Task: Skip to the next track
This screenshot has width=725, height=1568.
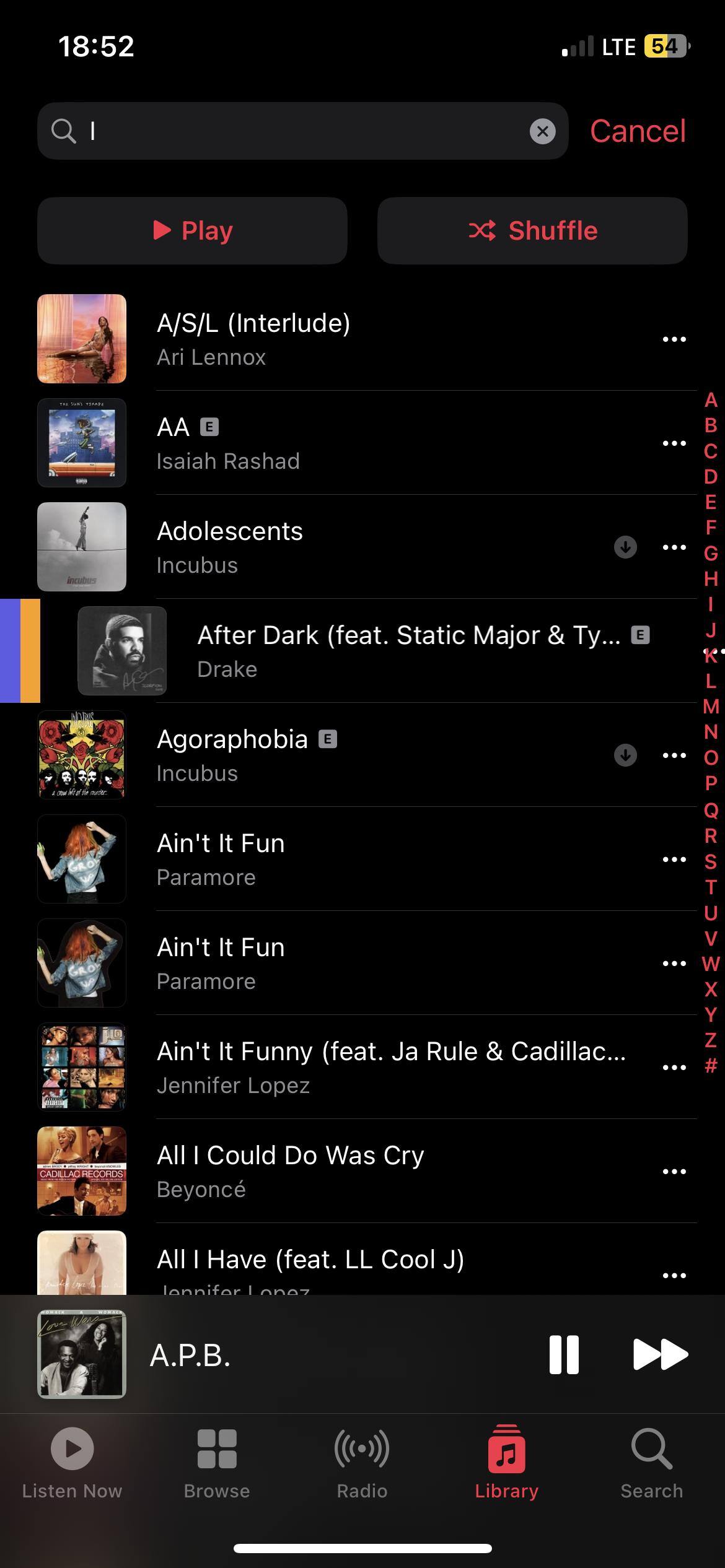Action: click(x=660, y=1354)
